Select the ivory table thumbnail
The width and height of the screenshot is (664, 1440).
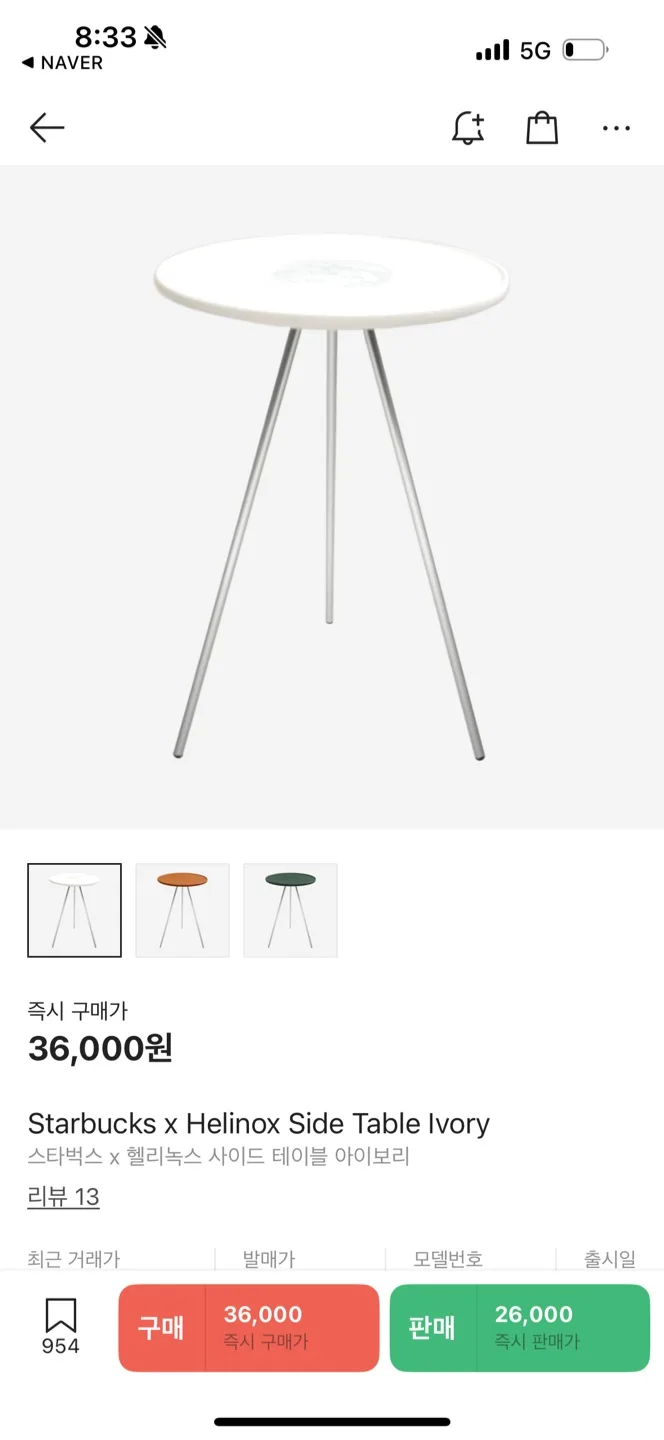point(75,910)
